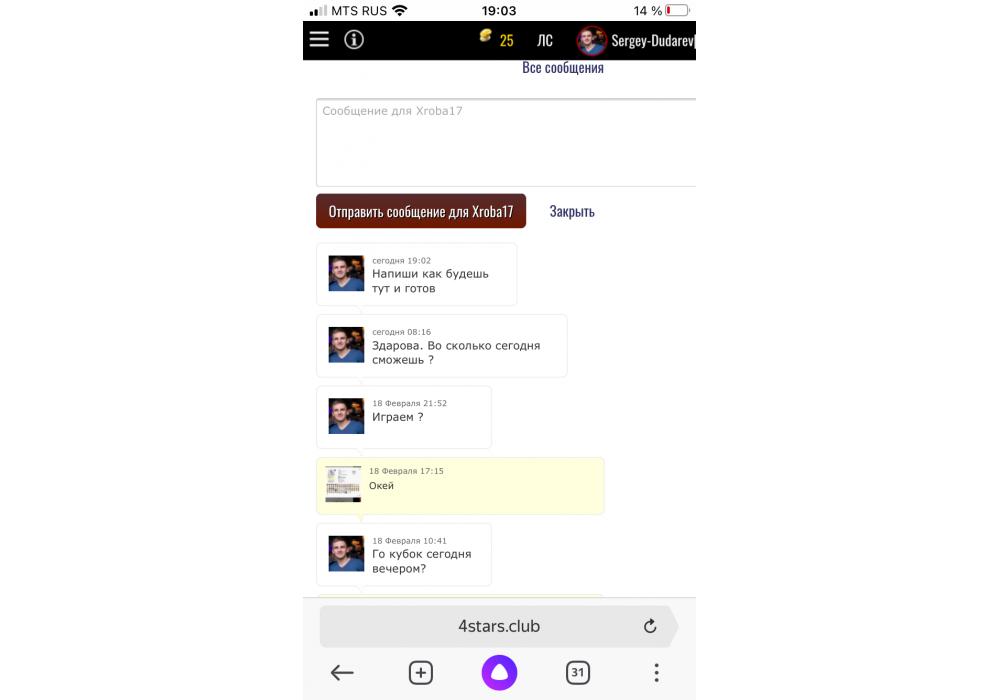
Task: Open the Все сообщения link
Action: [563, 68]
